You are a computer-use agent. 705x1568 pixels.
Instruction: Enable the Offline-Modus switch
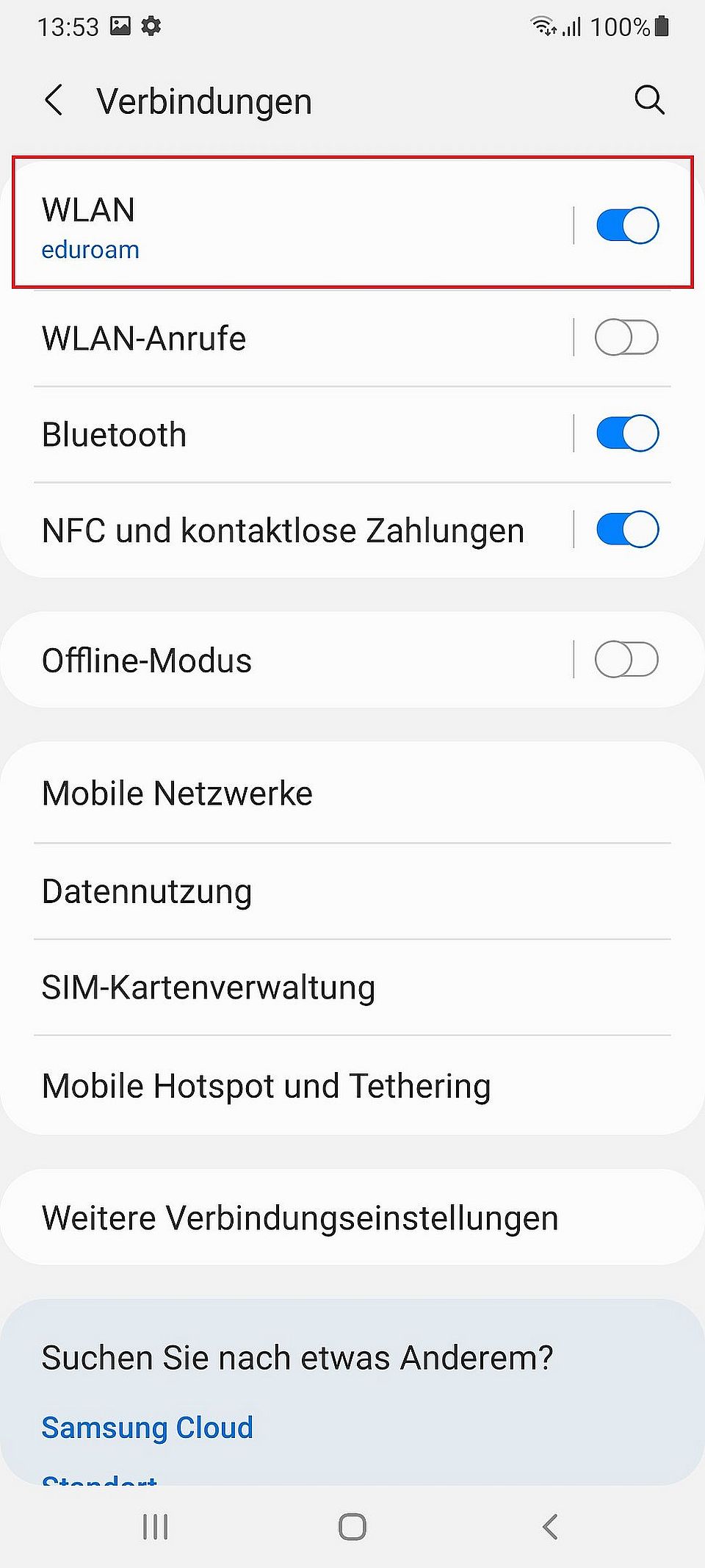[626, 659]
